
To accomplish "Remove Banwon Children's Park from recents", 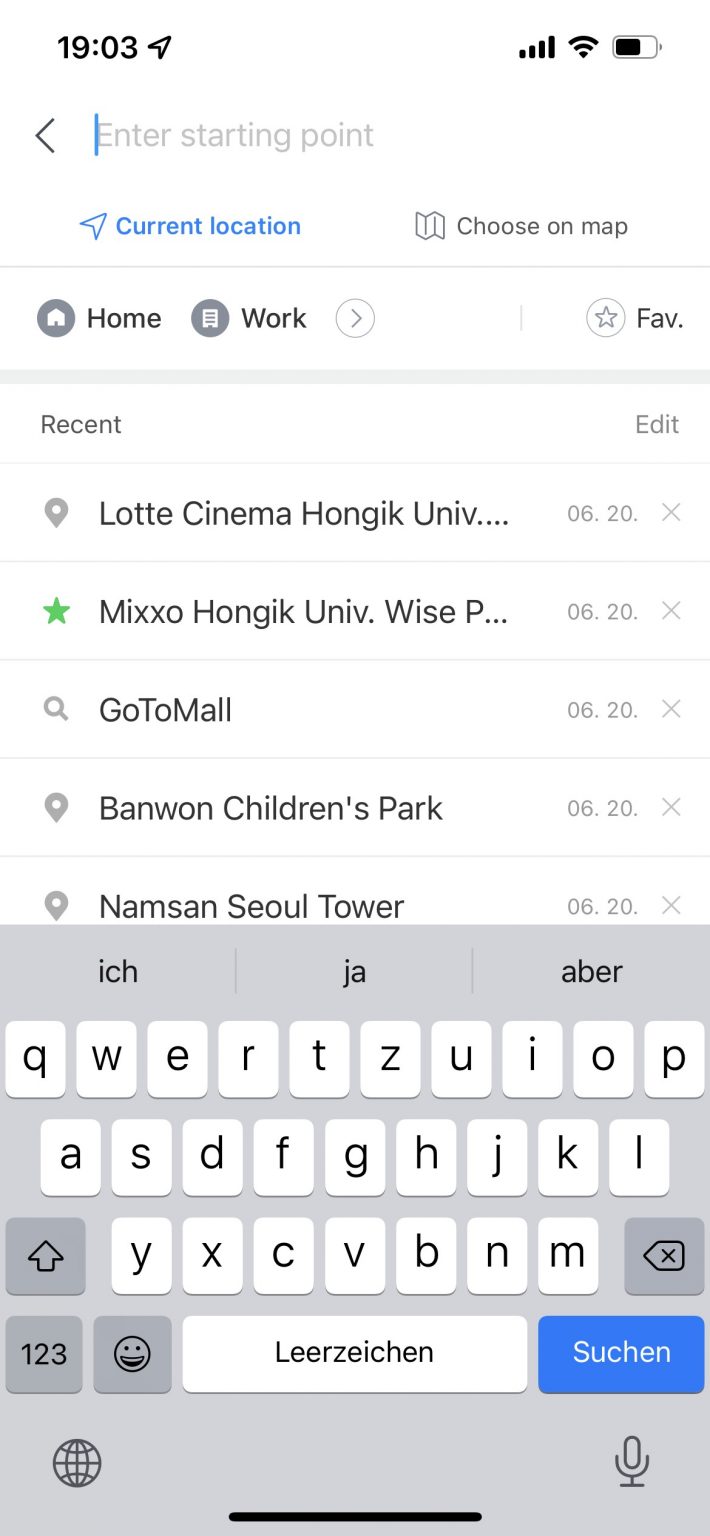I will 672,807.
